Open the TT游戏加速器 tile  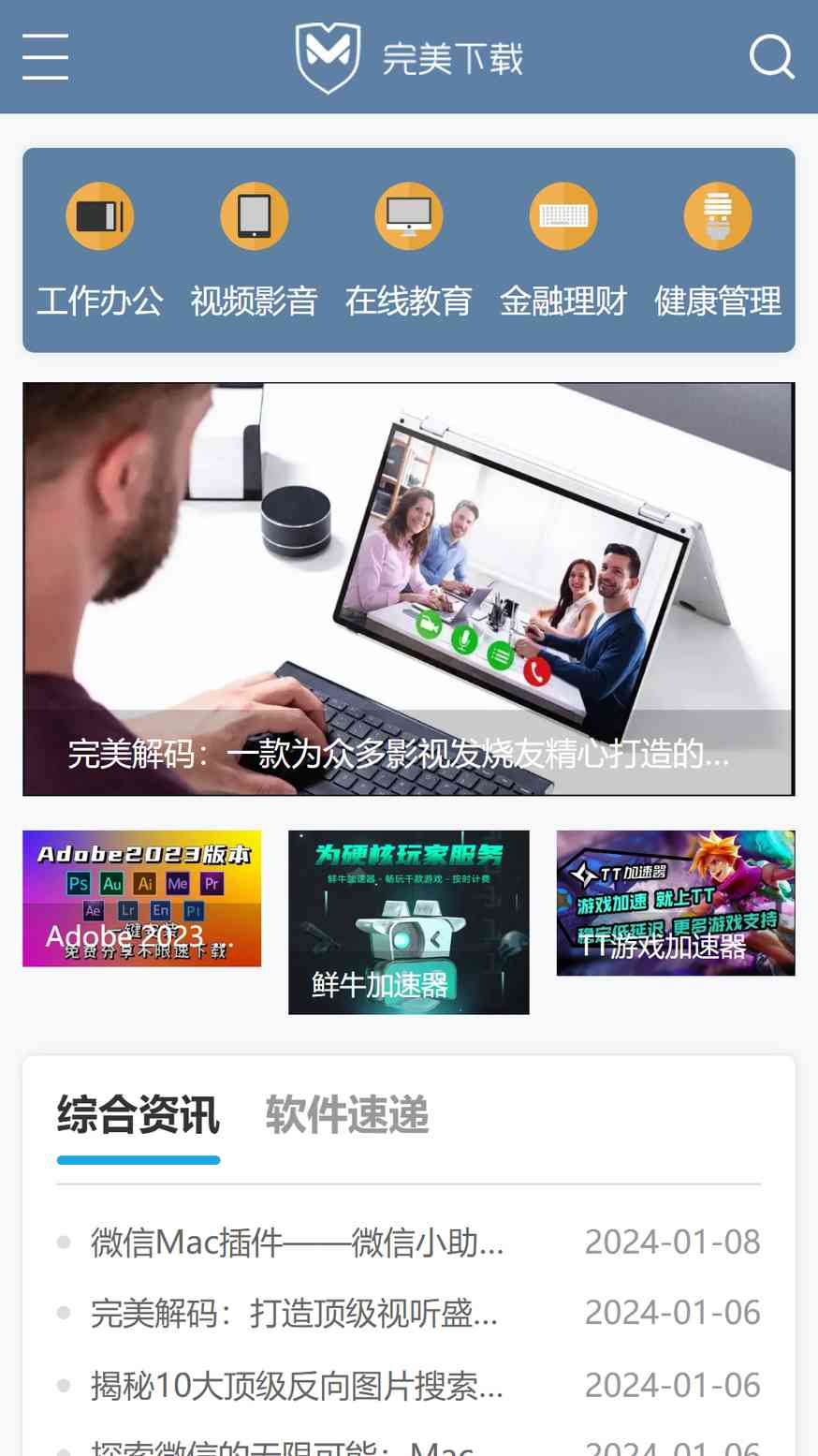click(675, 903)
